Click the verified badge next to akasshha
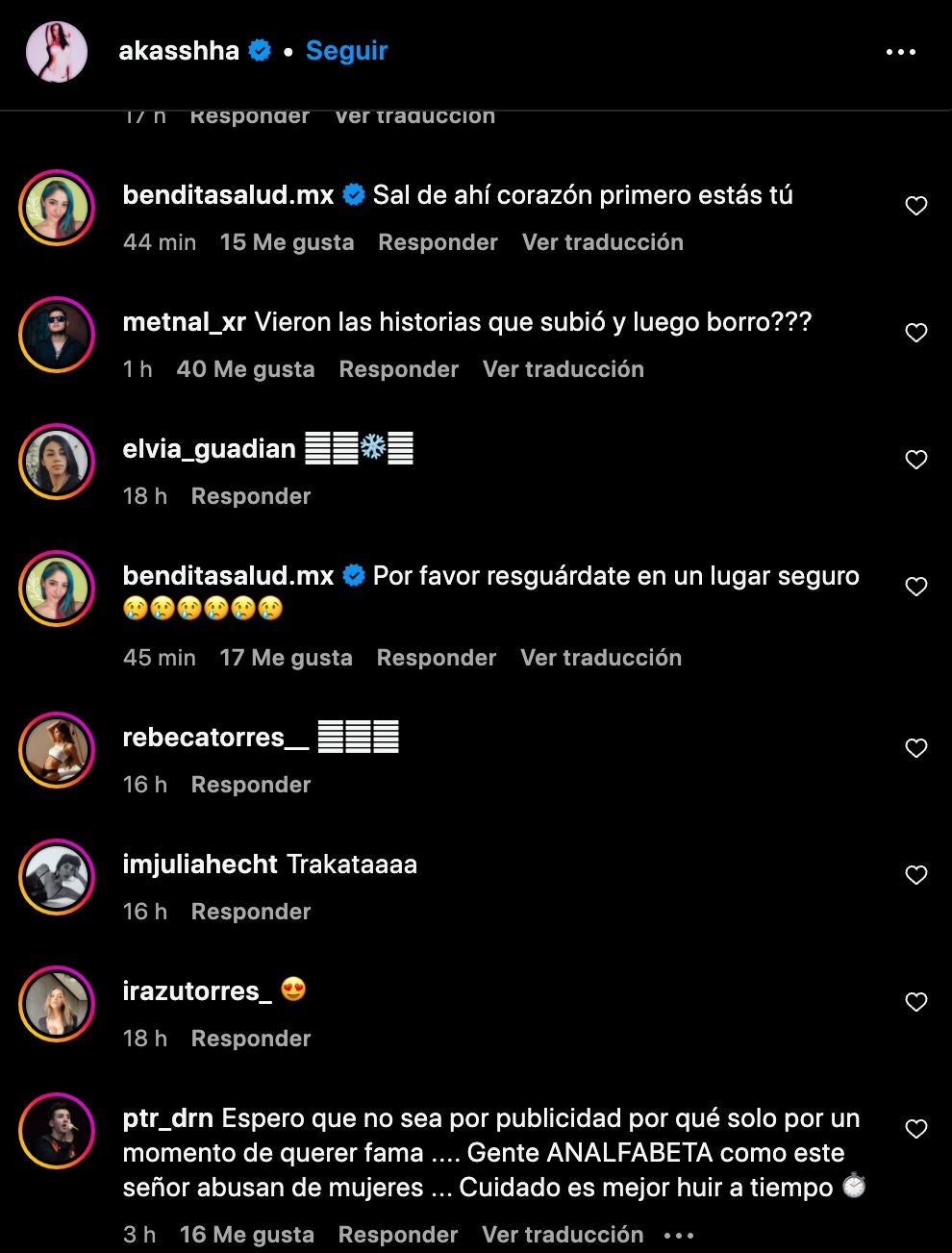Screen dimensions: 952x1253 click(x=258, y=51)
